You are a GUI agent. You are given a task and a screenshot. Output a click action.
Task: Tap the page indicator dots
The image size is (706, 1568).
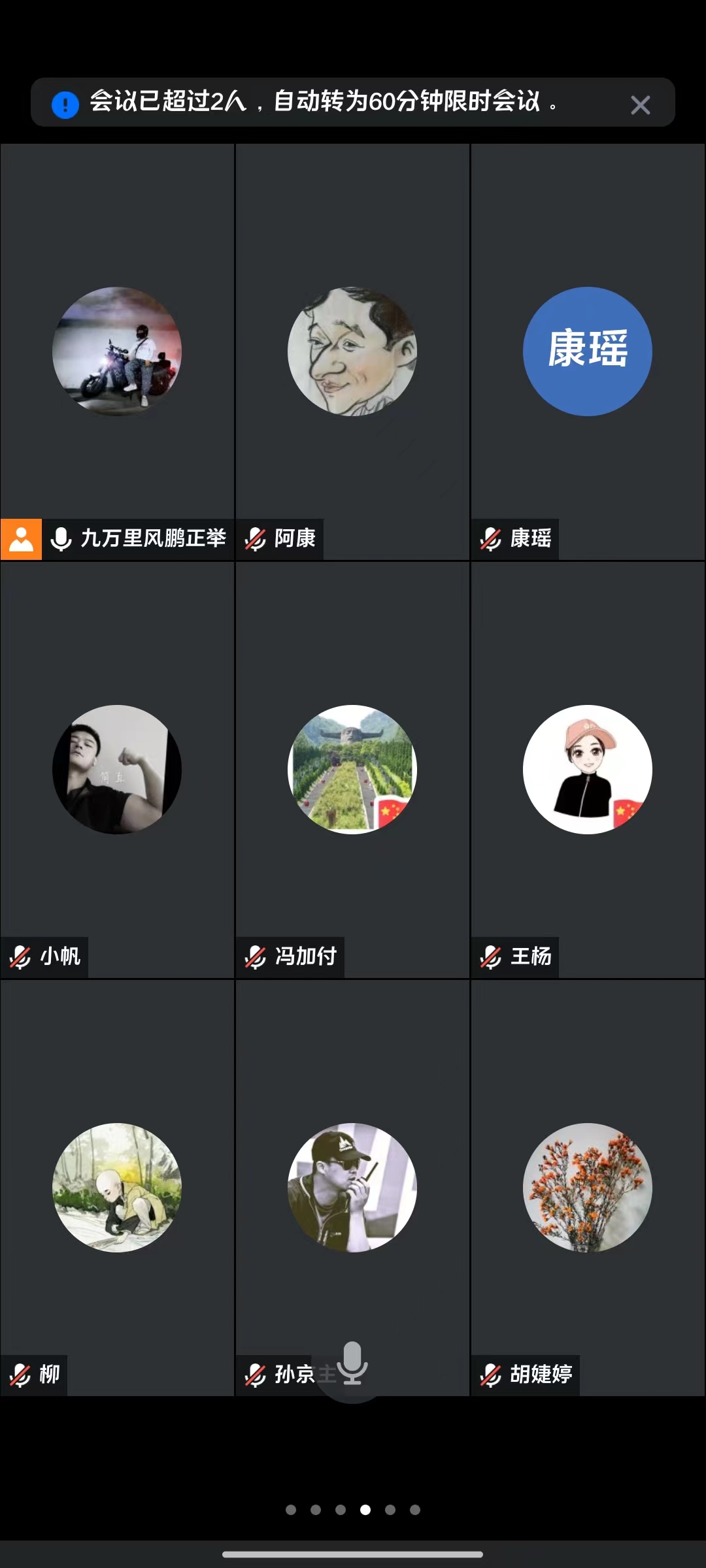click(353, 1509)
